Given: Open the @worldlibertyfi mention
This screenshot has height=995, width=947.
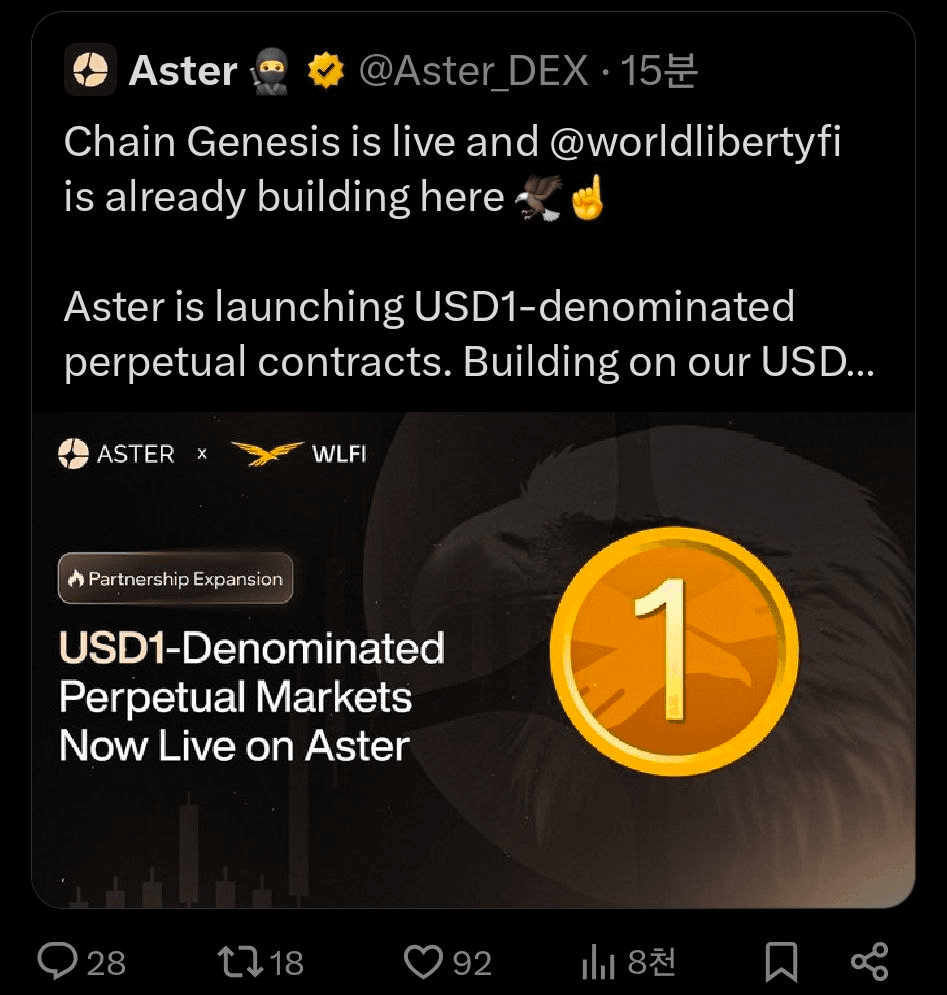Looking at the screenshot, I should coord(694,143).
